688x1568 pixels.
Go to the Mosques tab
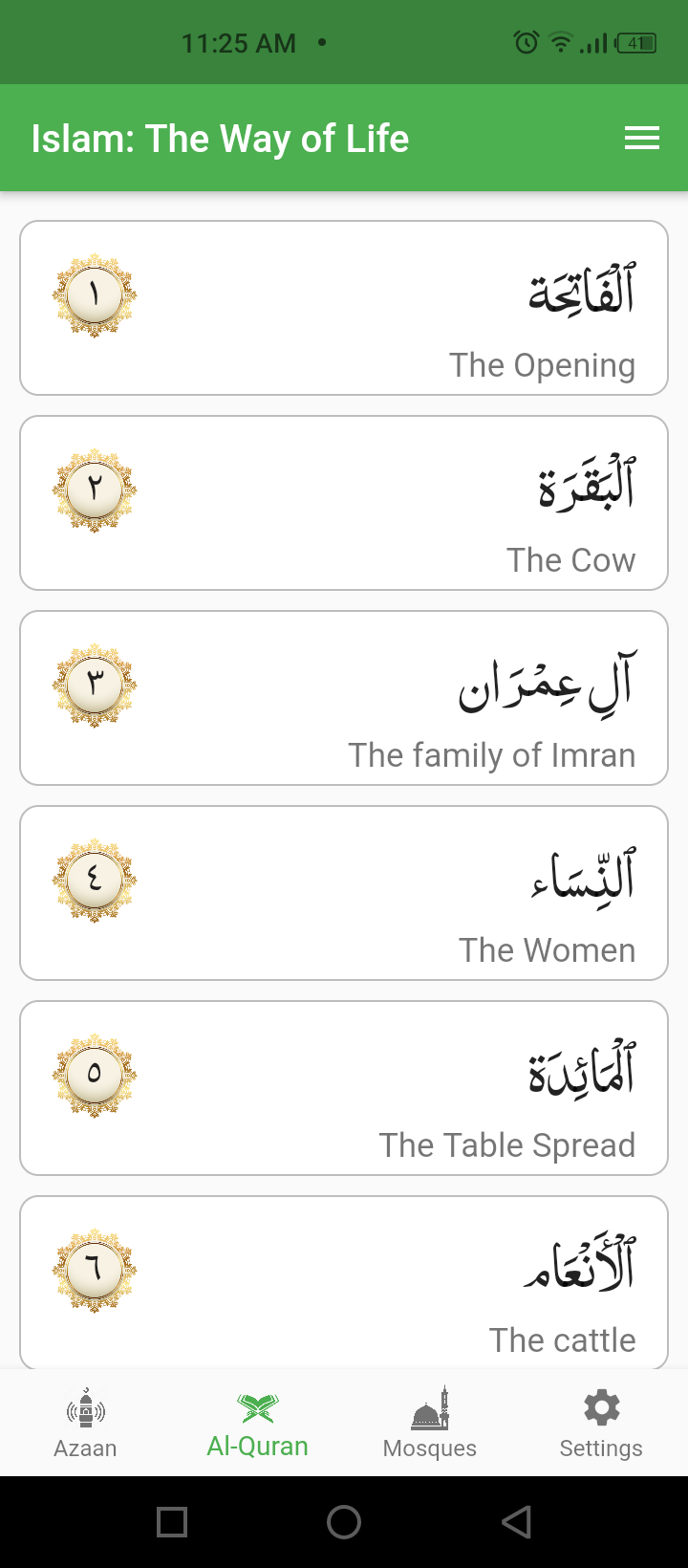(429, 1424)
